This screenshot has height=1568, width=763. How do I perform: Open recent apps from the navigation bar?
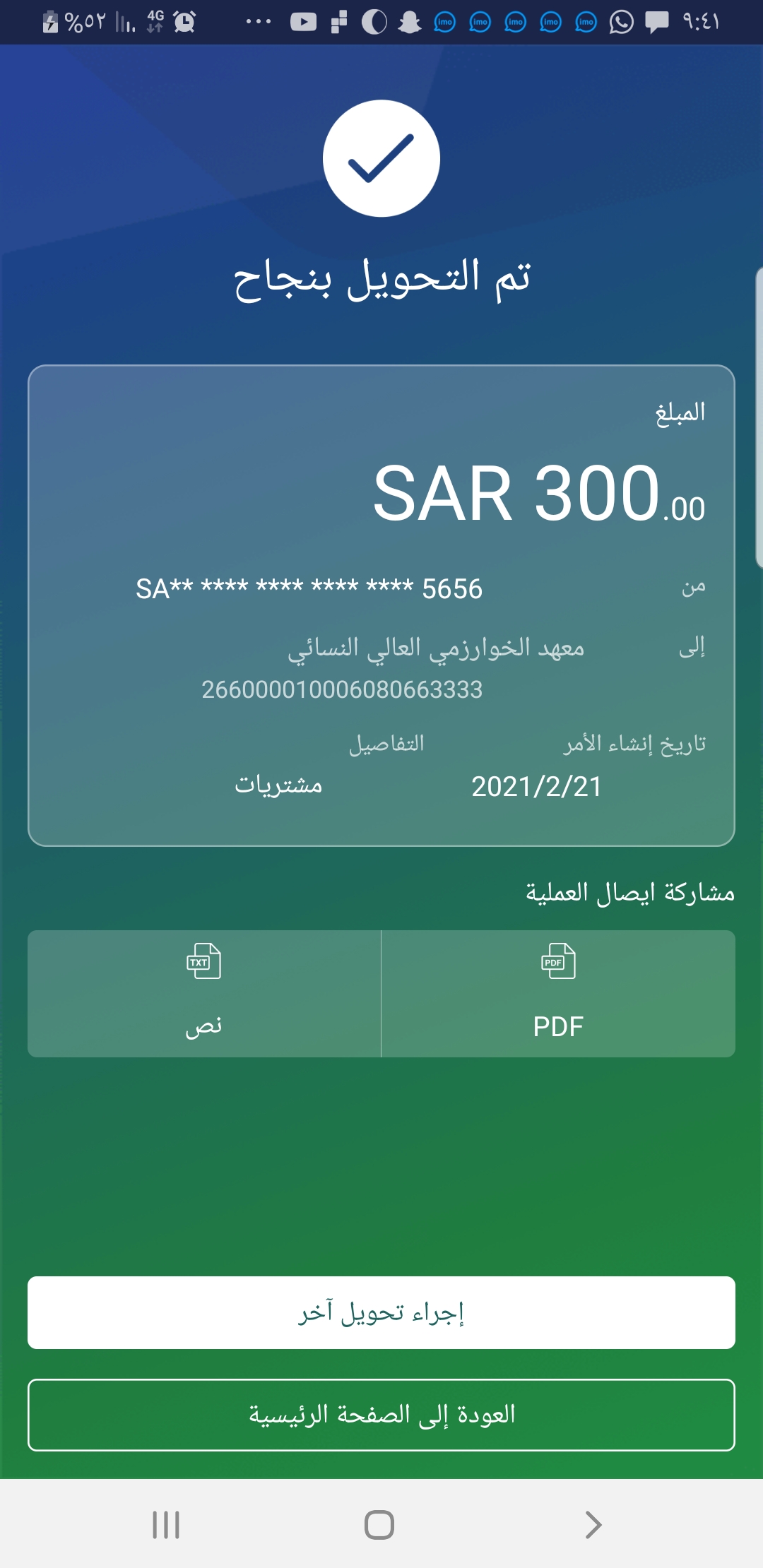point(166,1525)
